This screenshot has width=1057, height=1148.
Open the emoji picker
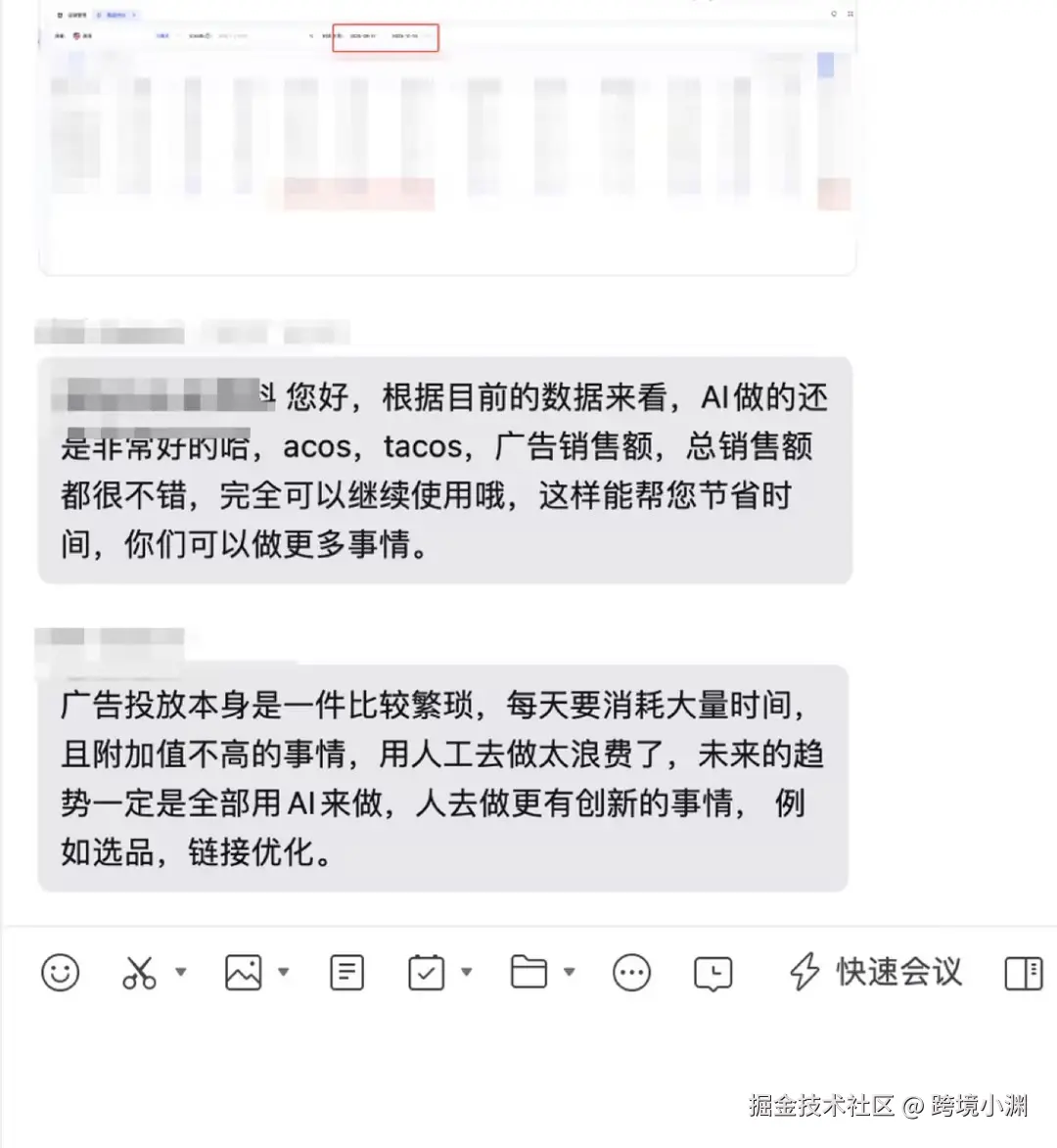pyautogui.click(x=60, y=973)
